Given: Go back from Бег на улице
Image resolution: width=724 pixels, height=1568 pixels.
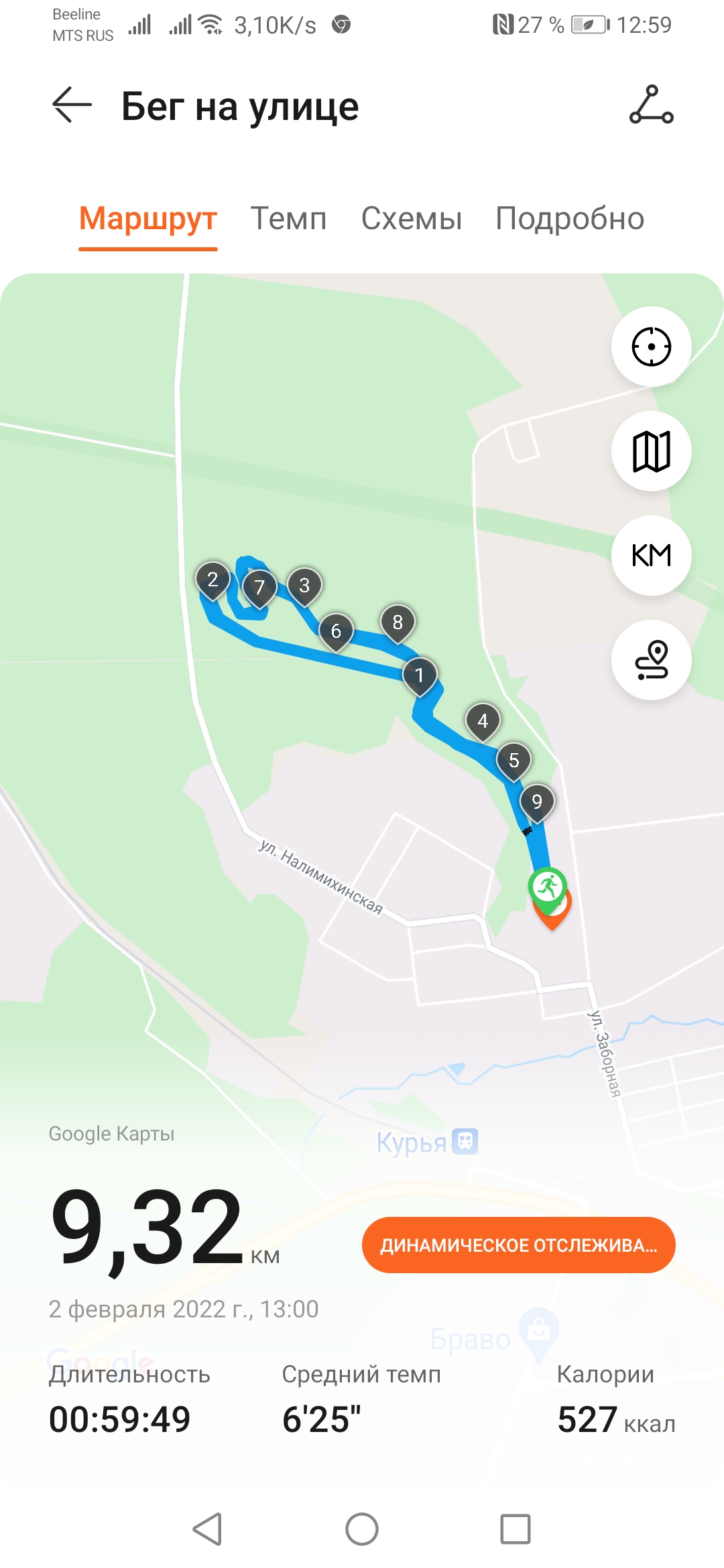Looking at the screenshot, I should [72, 105].
